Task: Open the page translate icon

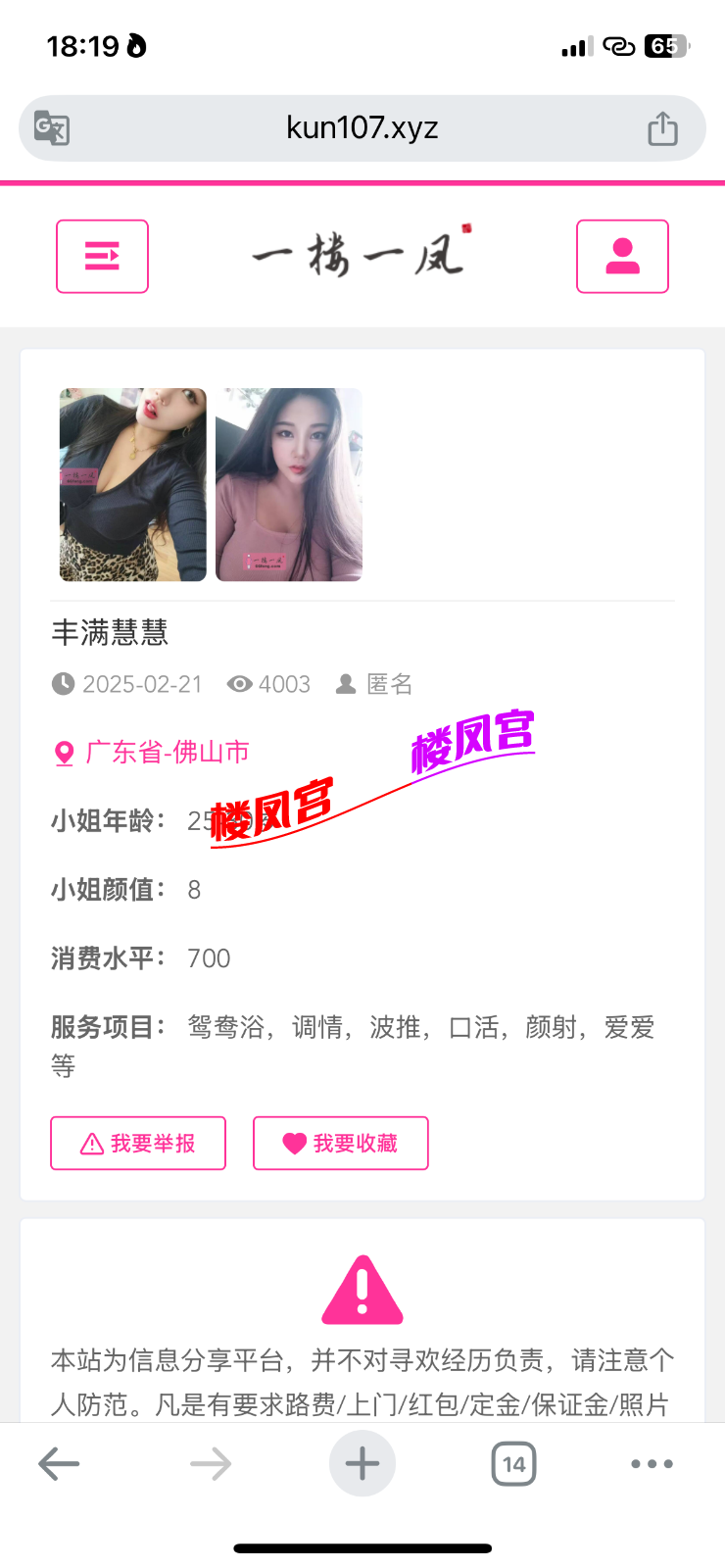Action: [52, 128]
